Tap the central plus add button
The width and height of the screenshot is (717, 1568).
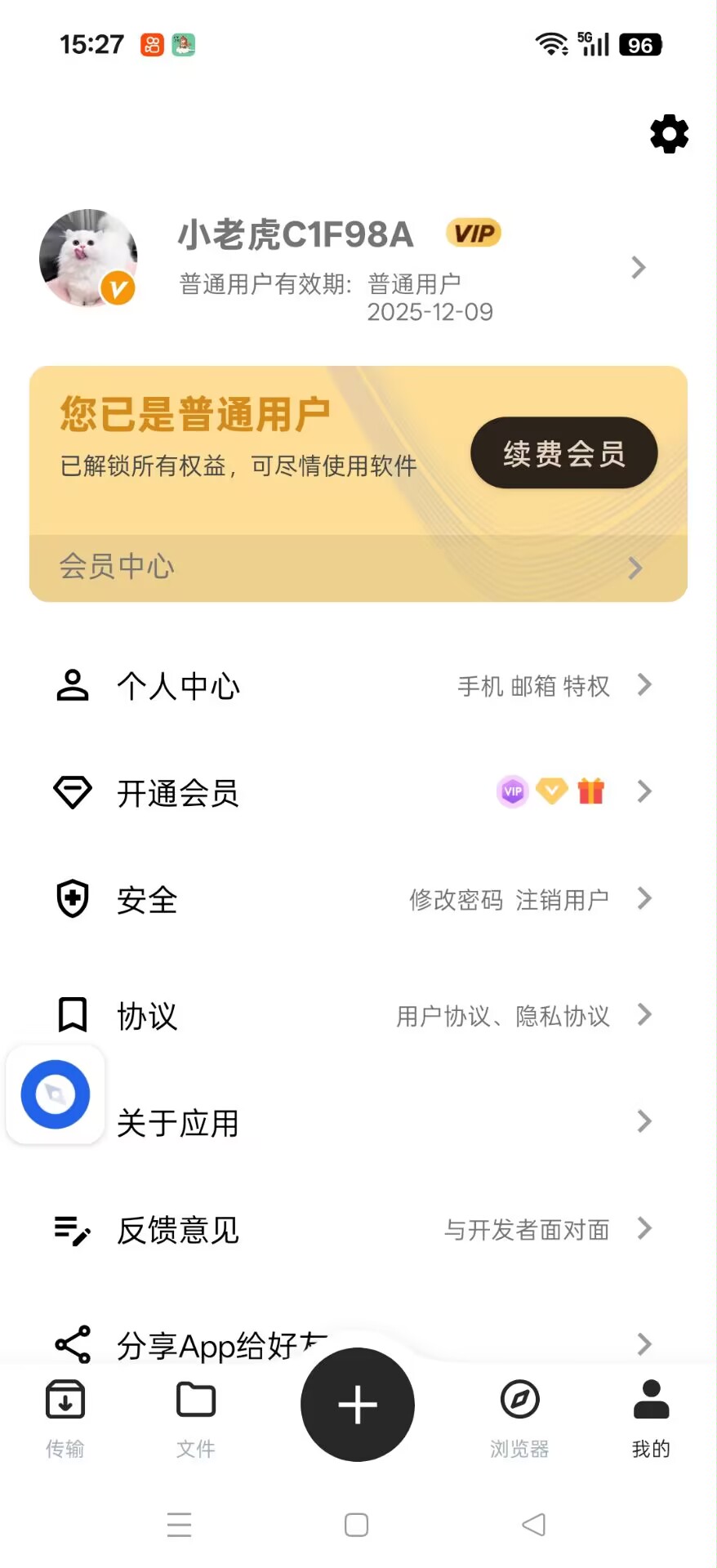(x=358, y=1405)
